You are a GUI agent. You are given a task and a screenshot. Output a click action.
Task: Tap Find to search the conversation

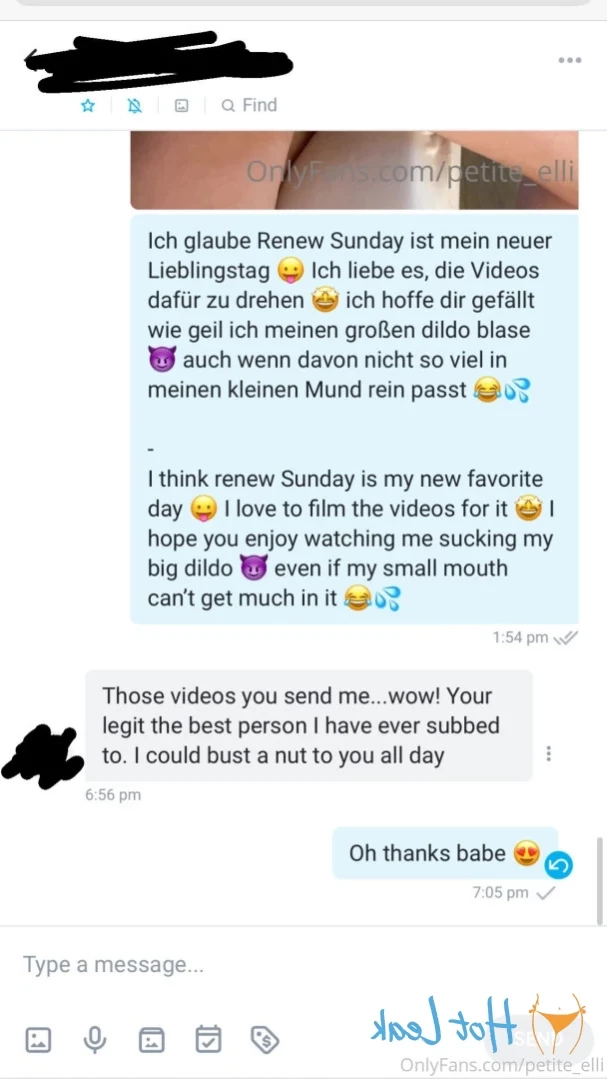[x=249, y=105]
